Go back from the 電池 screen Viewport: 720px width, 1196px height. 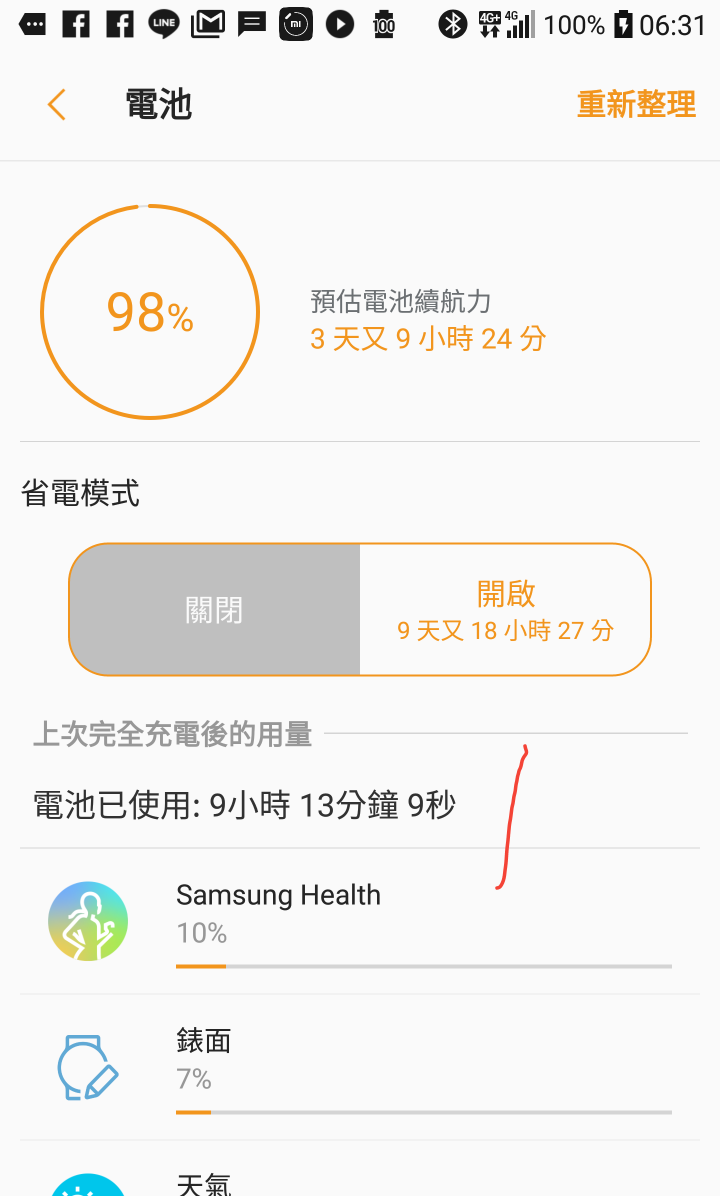[x=57, y=105]
